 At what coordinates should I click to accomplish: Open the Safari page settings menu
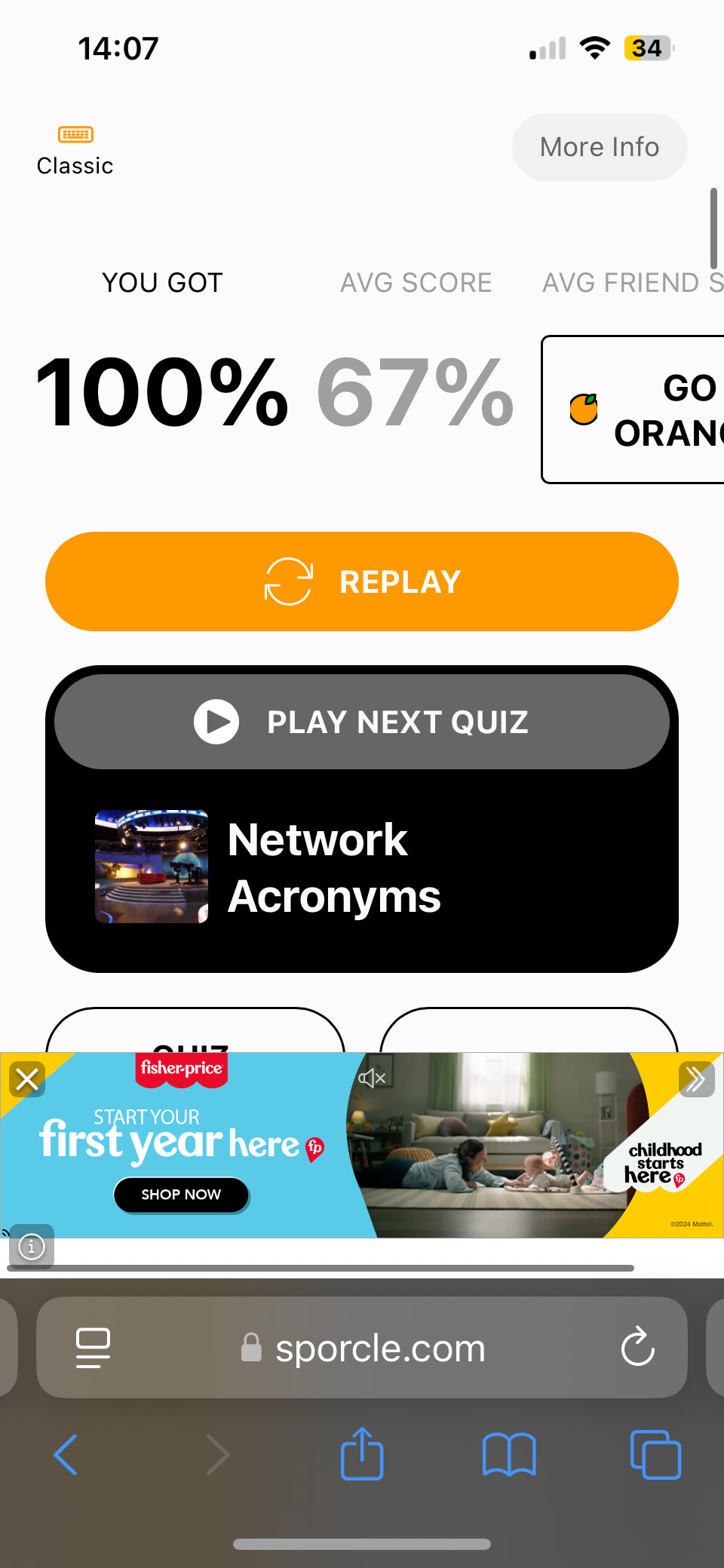click(x=94, y=1347)
